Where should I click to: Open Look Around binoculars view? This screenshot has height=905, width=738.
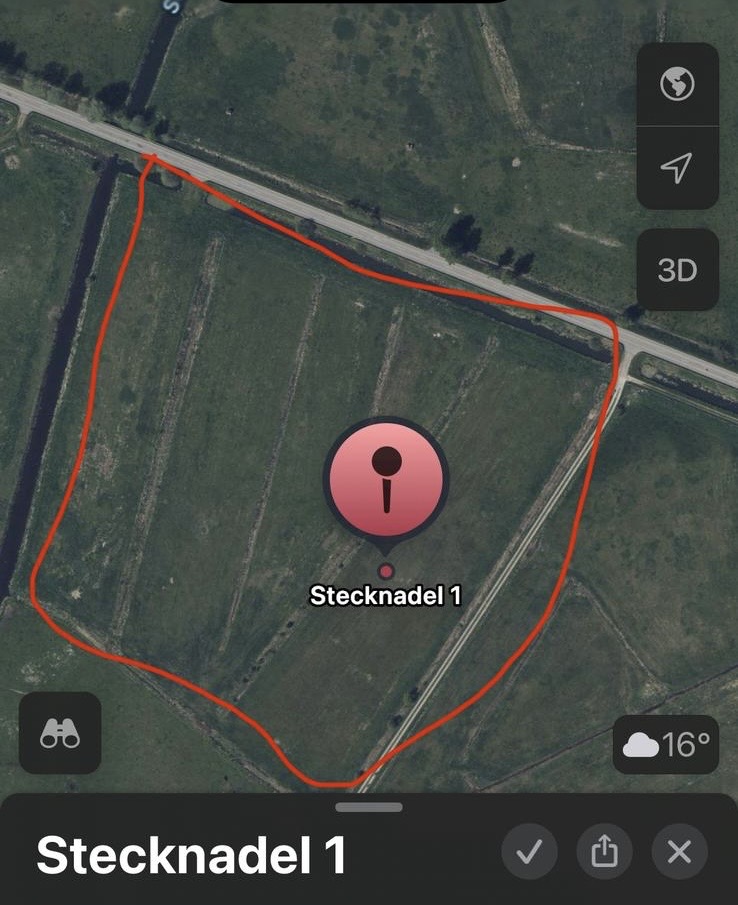coord(60,734)
